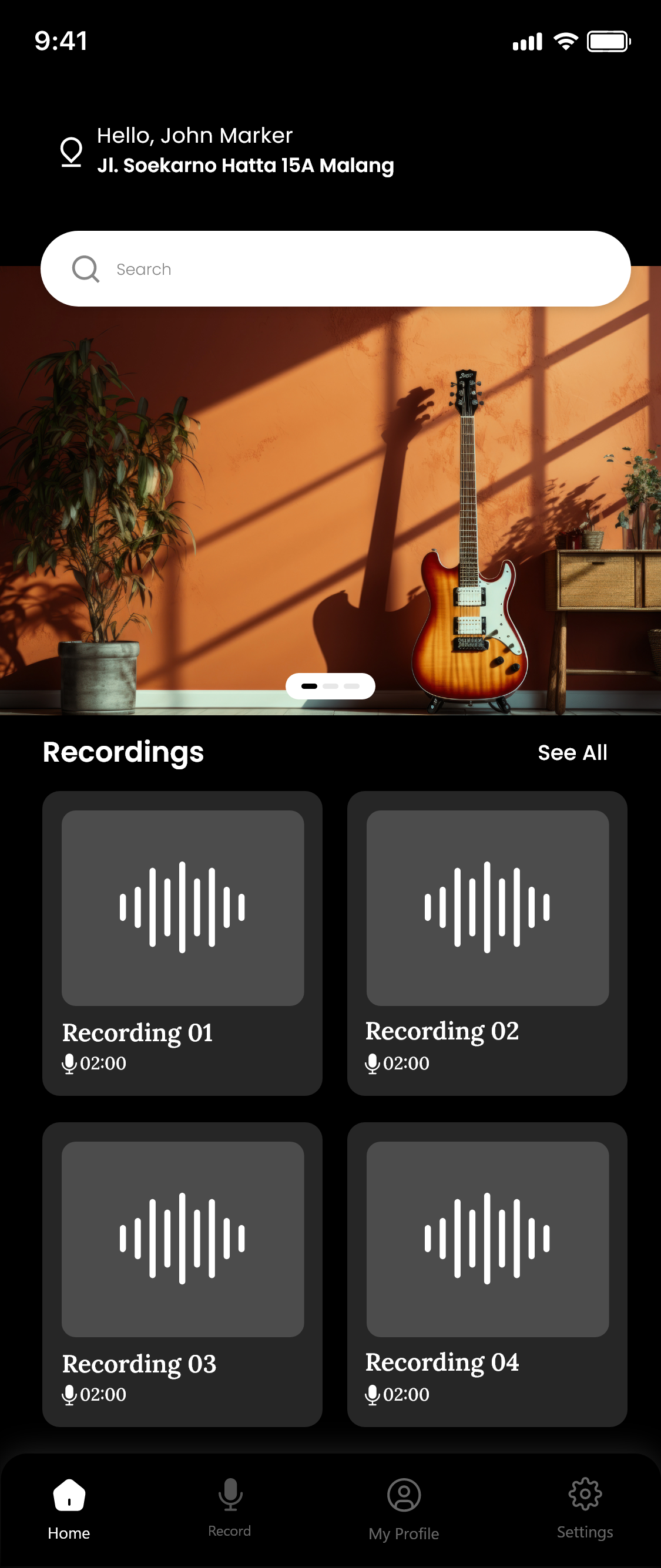Open the Recording 01 card

(x=182, y=942)
